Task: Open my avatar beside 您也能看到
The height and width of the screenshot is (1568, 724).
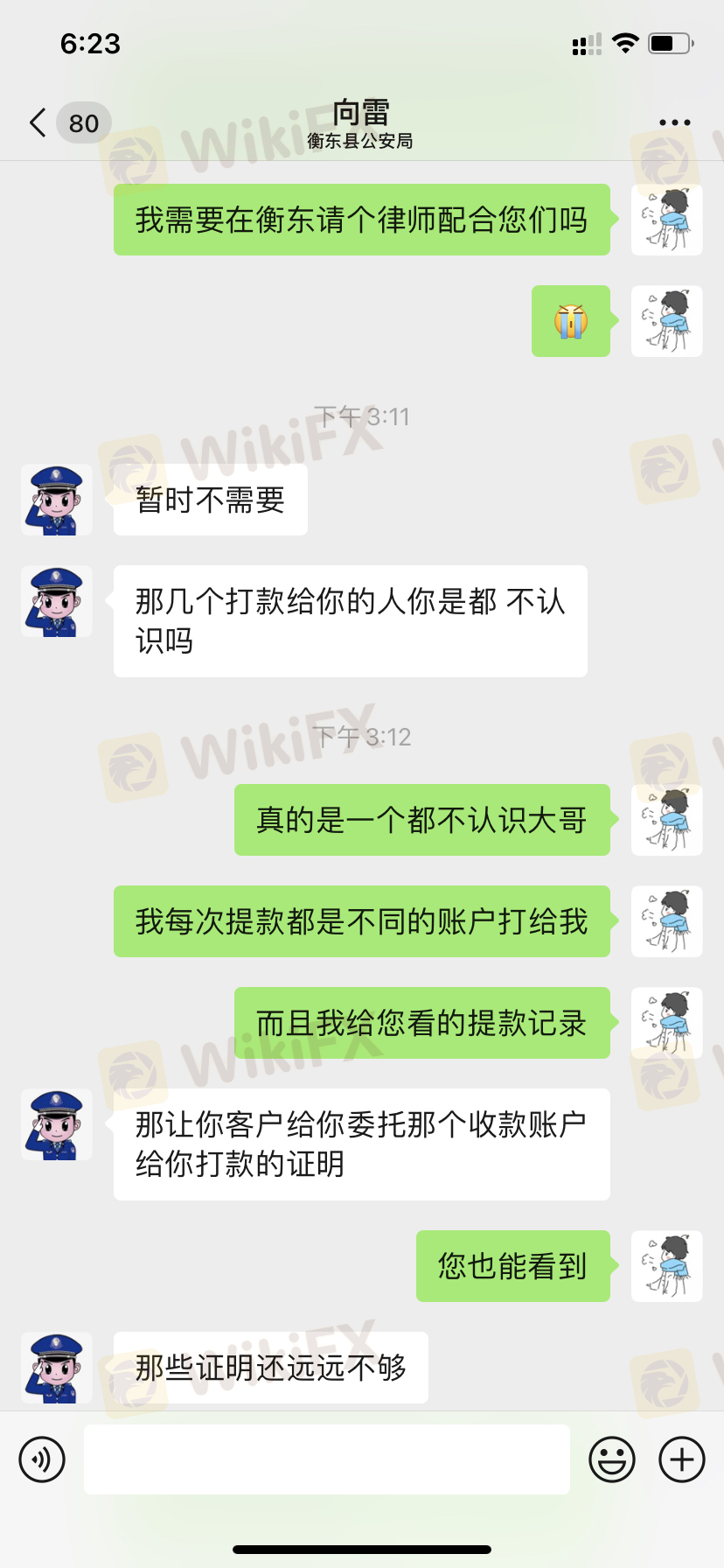Action: (x=667, y=1266)
